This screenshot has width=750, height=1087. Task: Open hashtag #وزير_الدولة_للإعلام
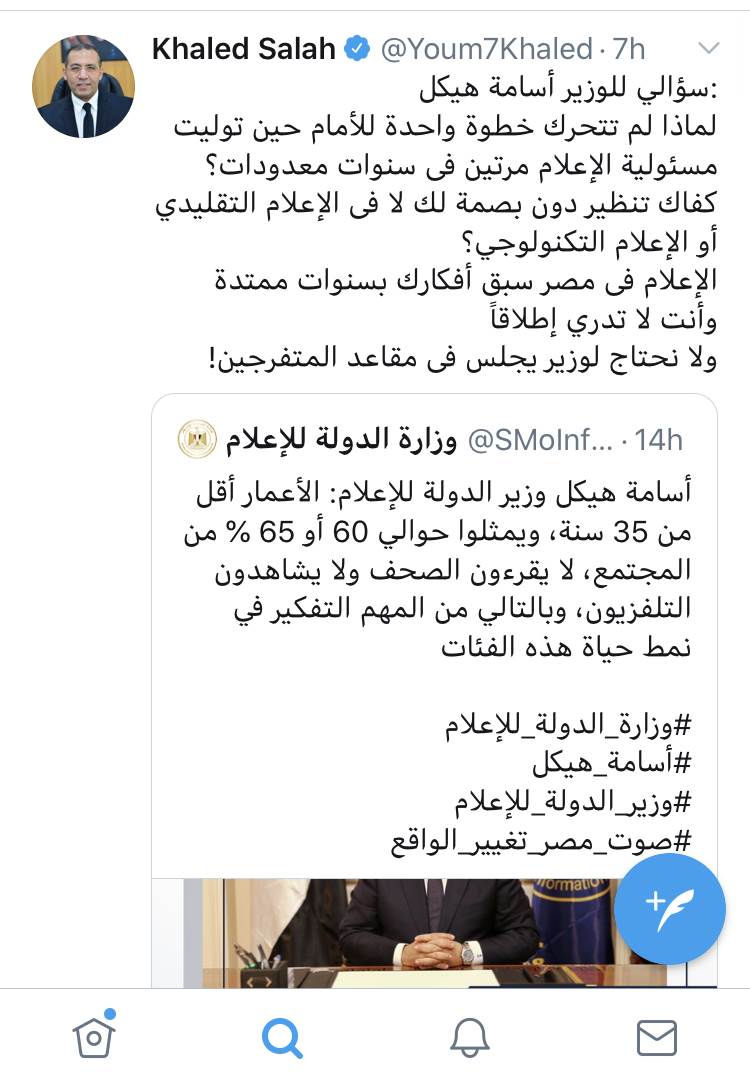(574, 801)
